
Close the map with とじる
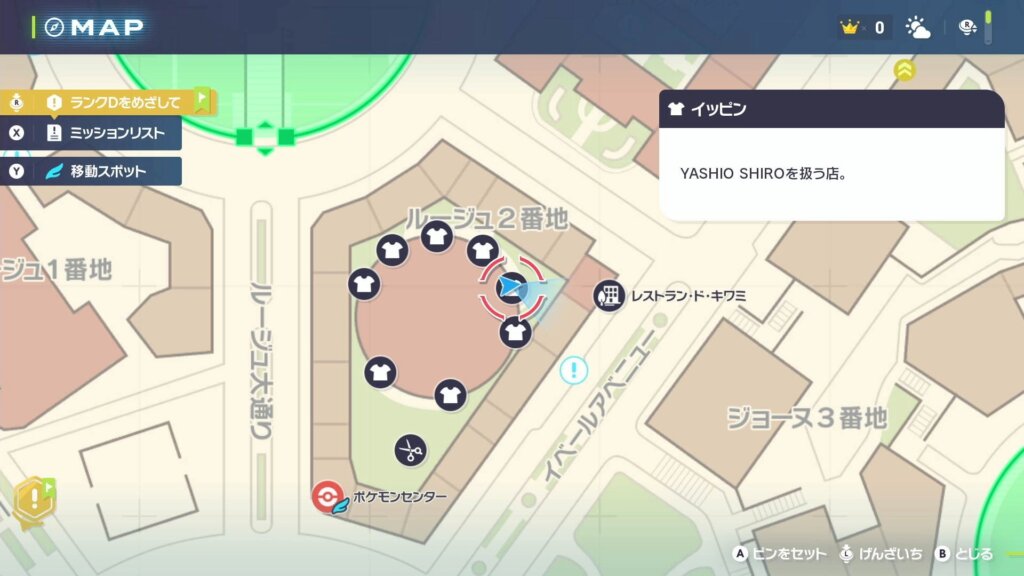tap(965, 554)
